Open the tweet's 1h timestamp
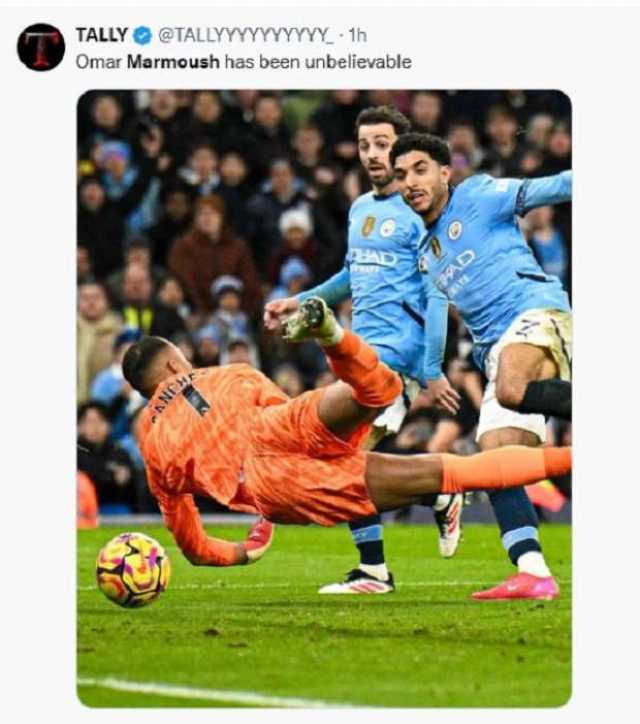The height and width of the screenshot is (724, 640). point(357,35)
